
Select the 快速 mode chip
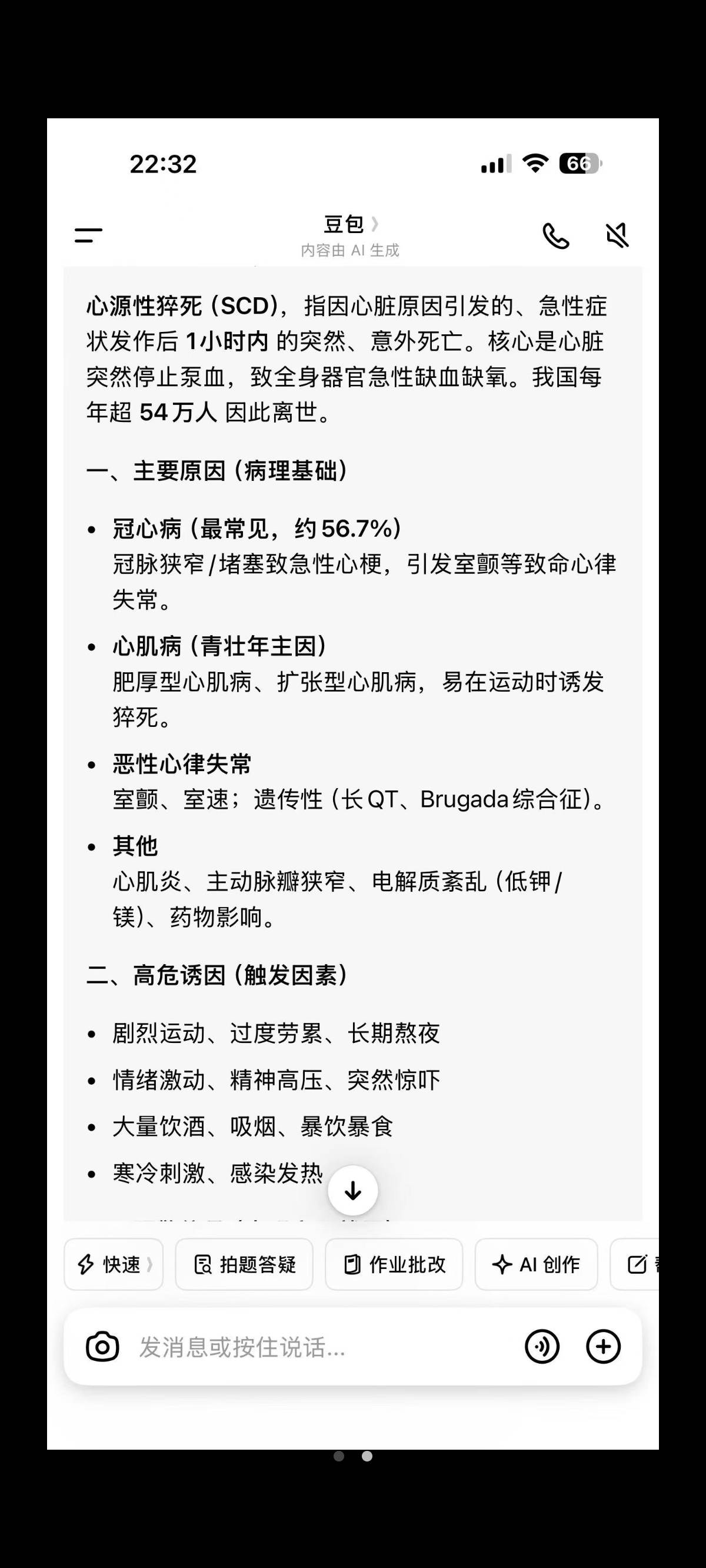click(x=114, y=1264)
